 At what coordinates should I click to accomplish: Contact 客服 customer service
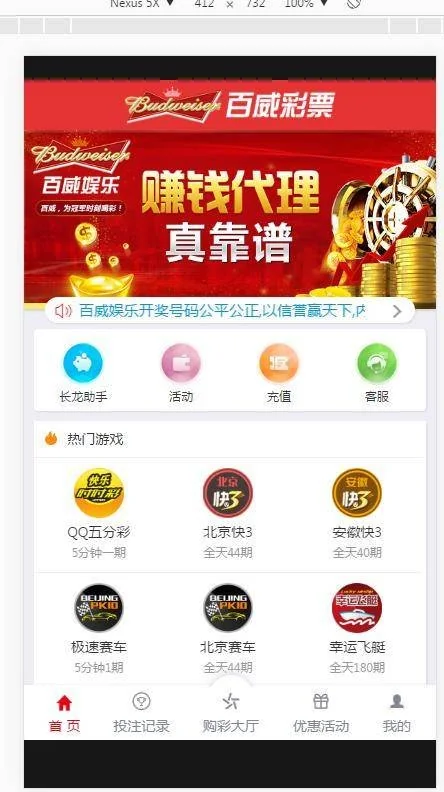point(377,373)
